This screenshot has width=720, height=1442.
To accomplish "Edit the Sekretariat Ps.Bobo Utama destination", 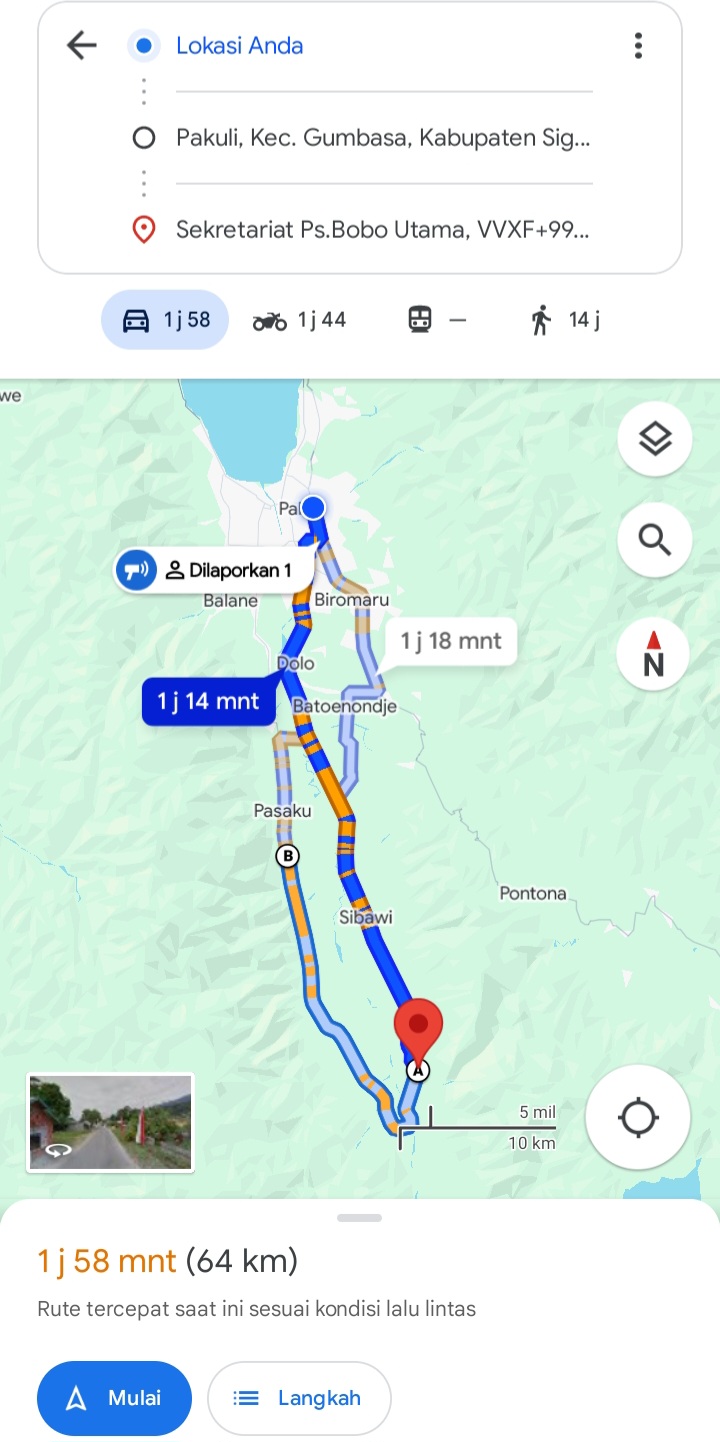I will coord(384,230).
